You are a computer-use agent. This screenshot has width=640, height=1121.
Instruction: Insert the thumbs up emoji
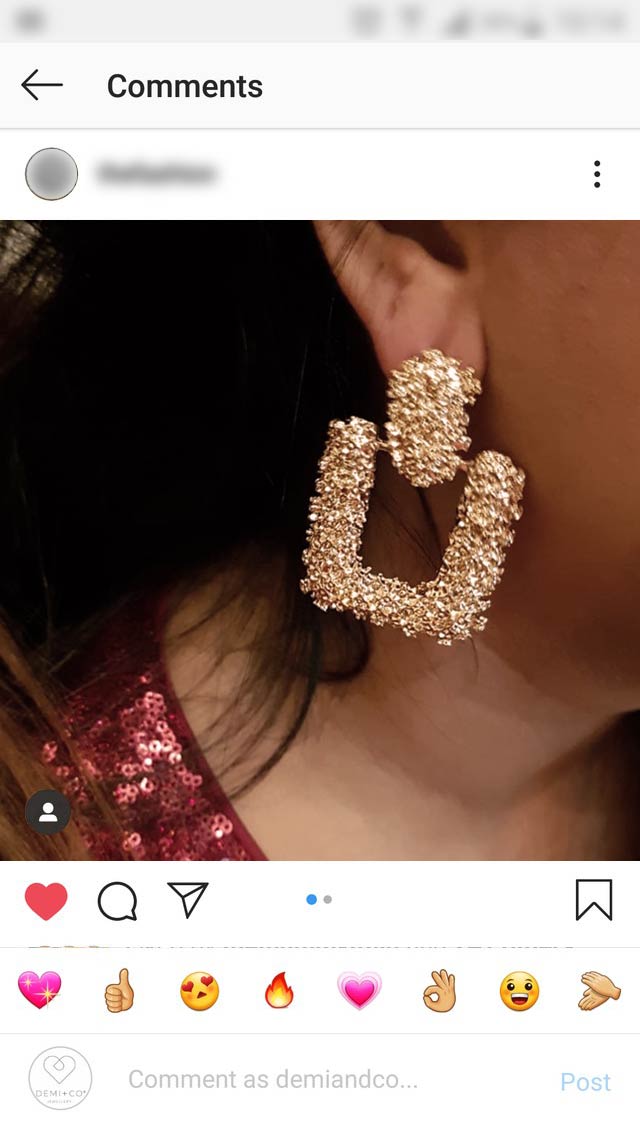coord(119,991)
